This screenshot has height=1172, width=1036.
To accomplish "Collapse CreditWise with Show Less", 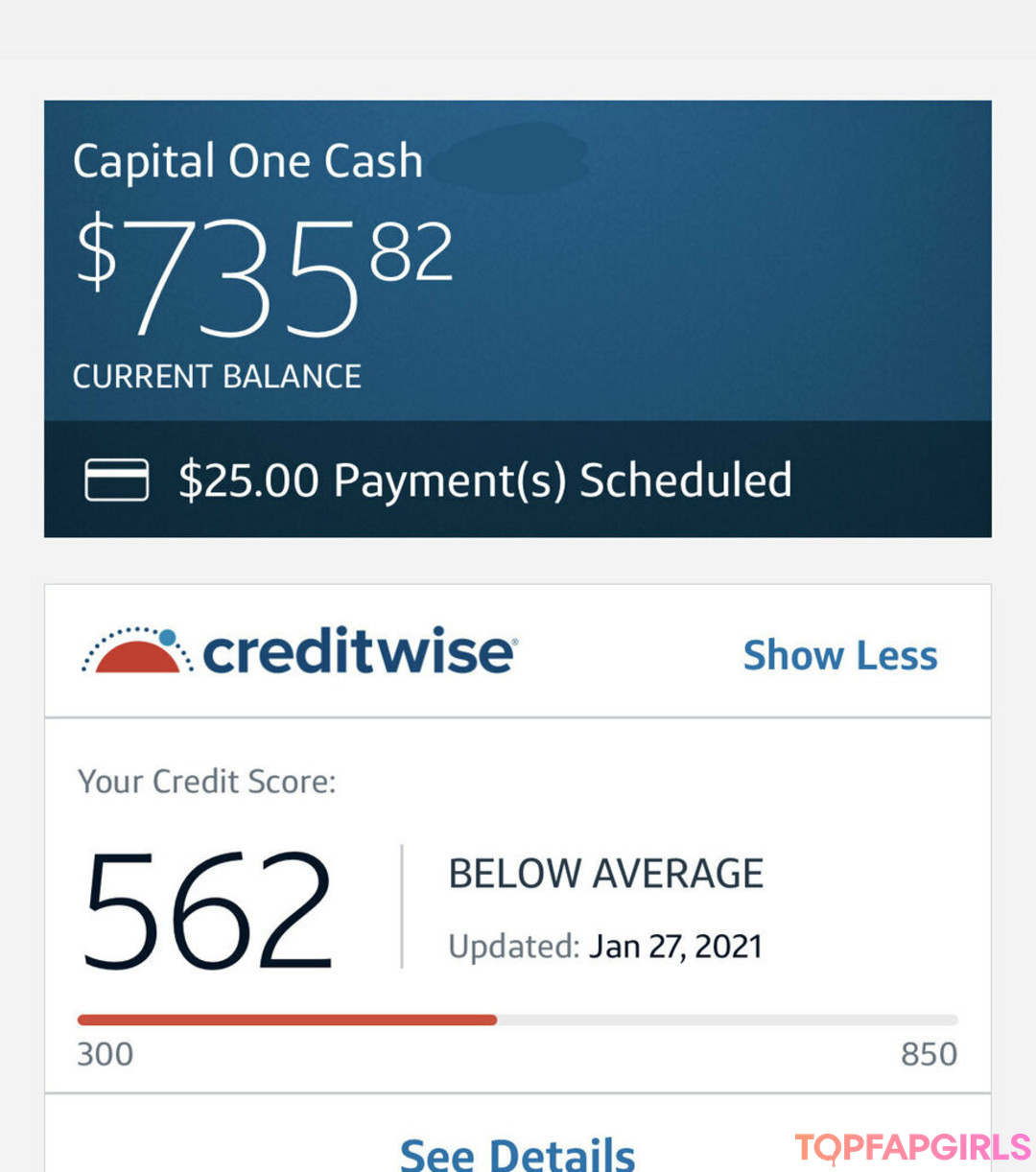I will pos(840,655).
